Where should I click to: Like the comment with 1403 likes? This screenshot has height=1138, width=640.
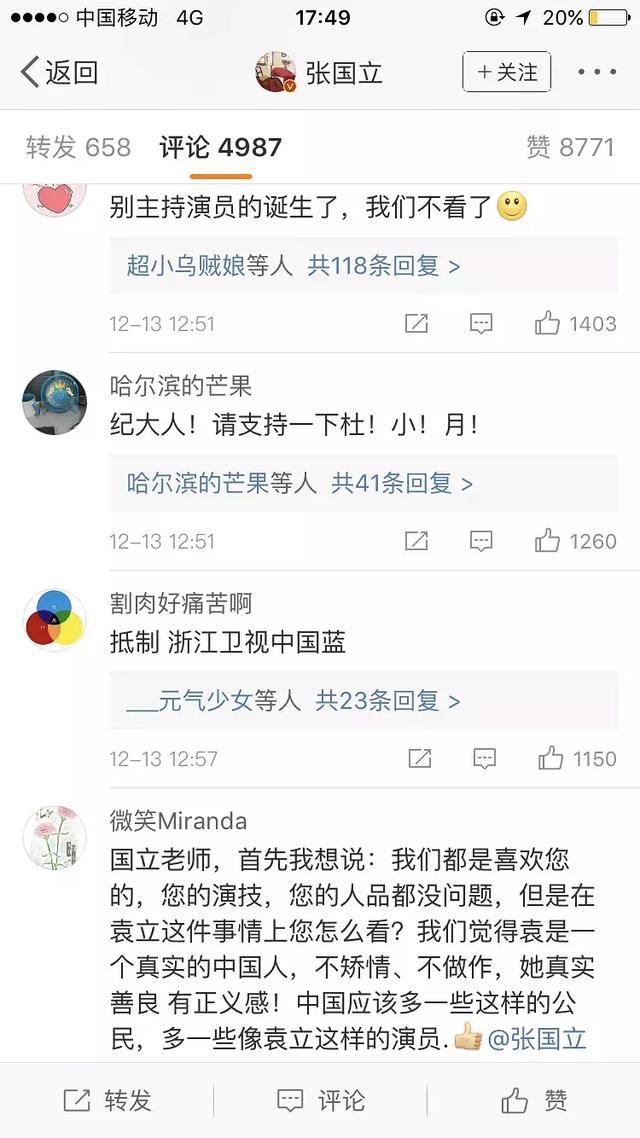[x=575, y=323]
